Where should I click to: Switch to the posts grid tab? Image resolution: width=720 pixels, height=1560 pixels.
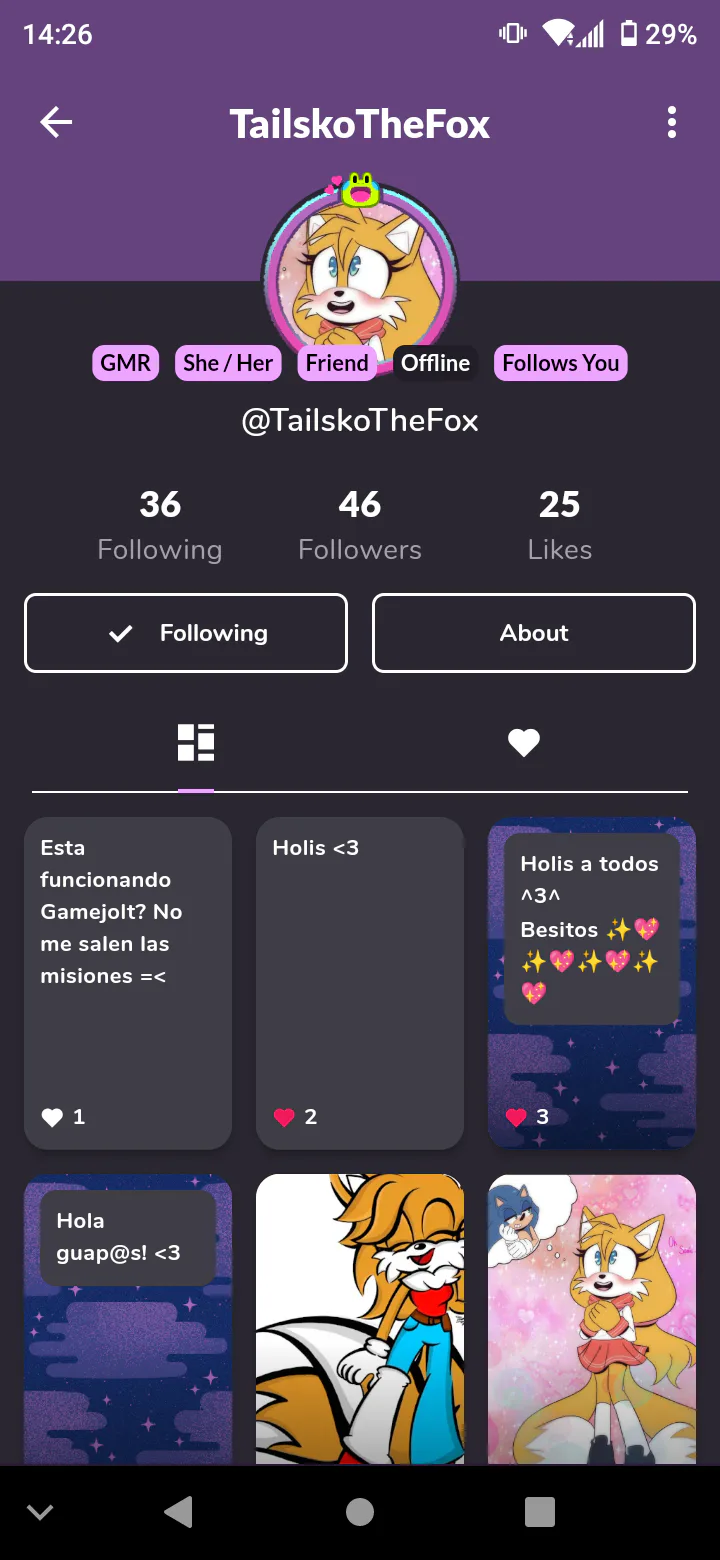pos(196,743)
